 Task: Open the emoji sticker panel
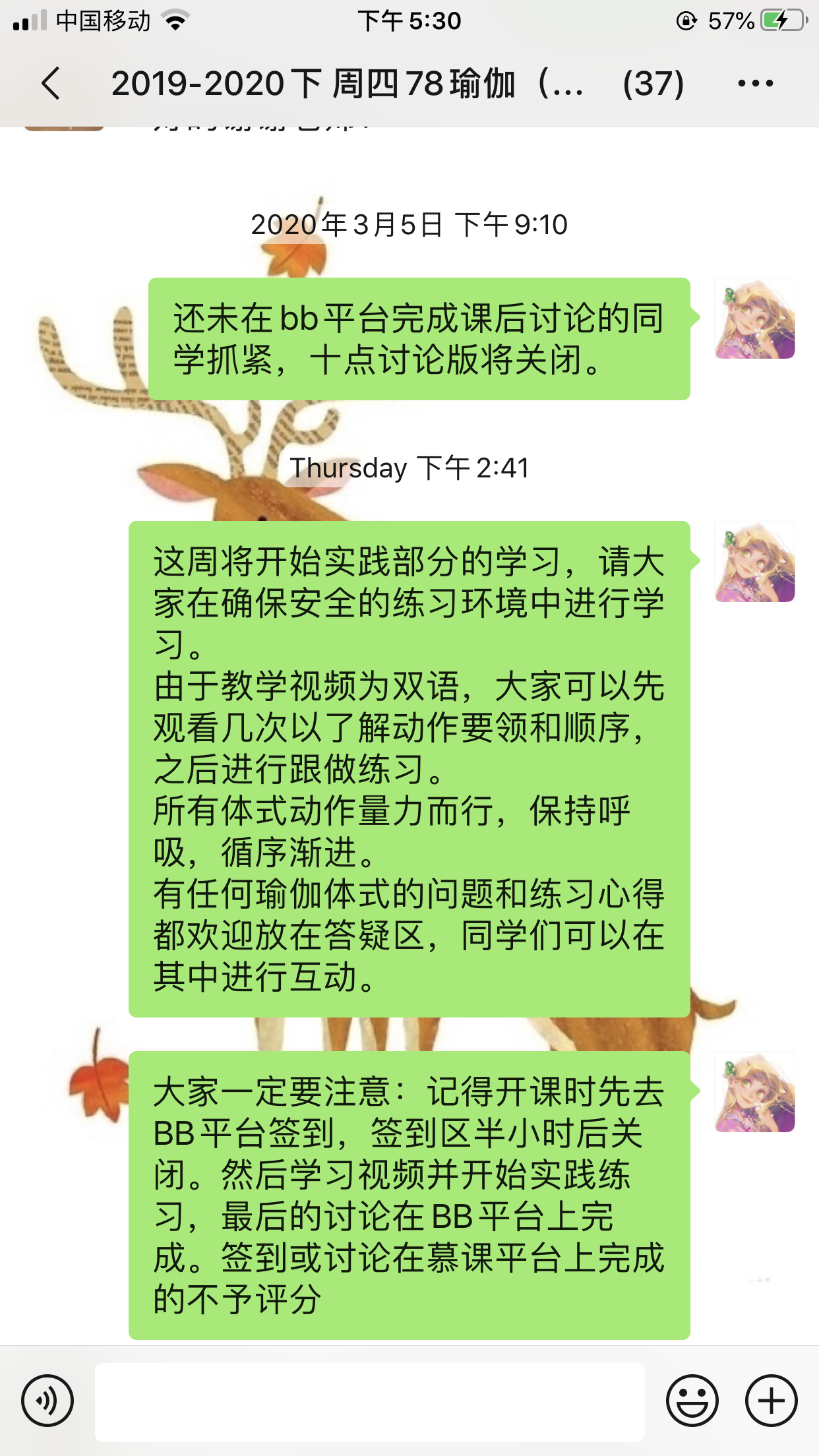[x=692, y=1401]
